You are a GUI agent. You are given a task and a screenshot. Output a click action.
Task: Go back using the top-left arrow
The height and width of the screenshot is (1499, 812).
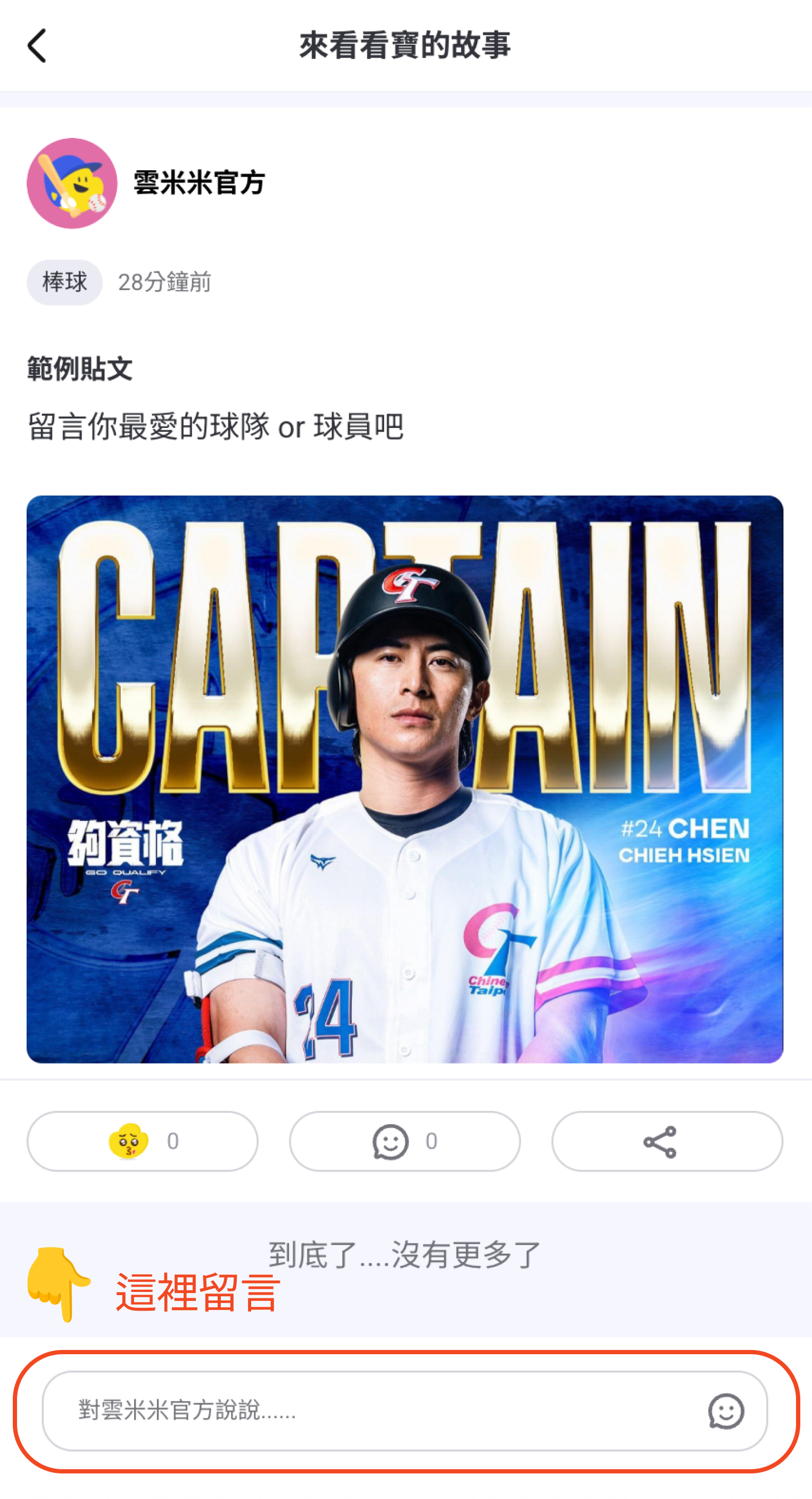pos(37,45)
